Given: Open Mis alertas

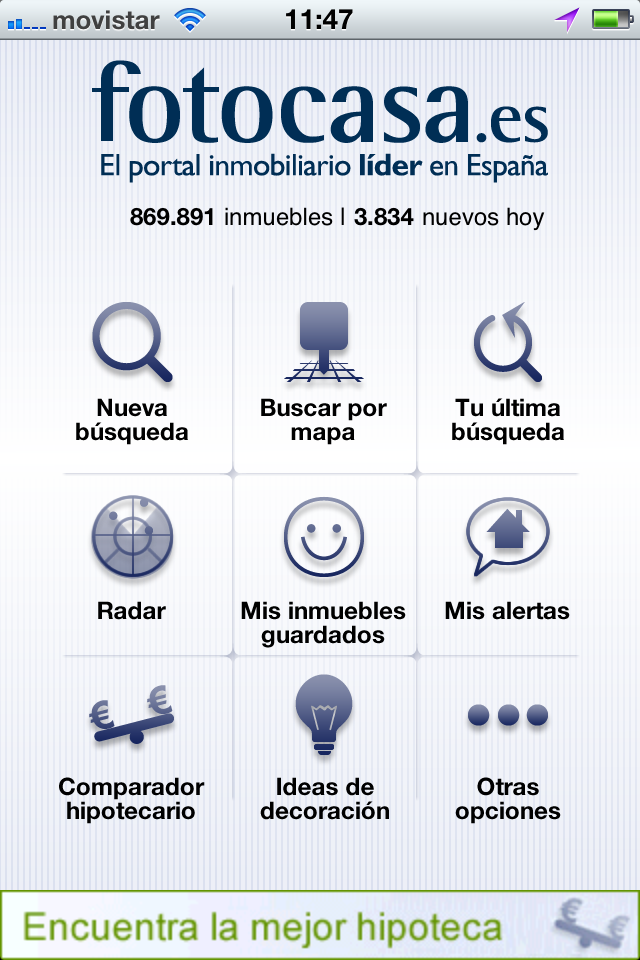Looking at the screenshot, I should pos(507,558).
